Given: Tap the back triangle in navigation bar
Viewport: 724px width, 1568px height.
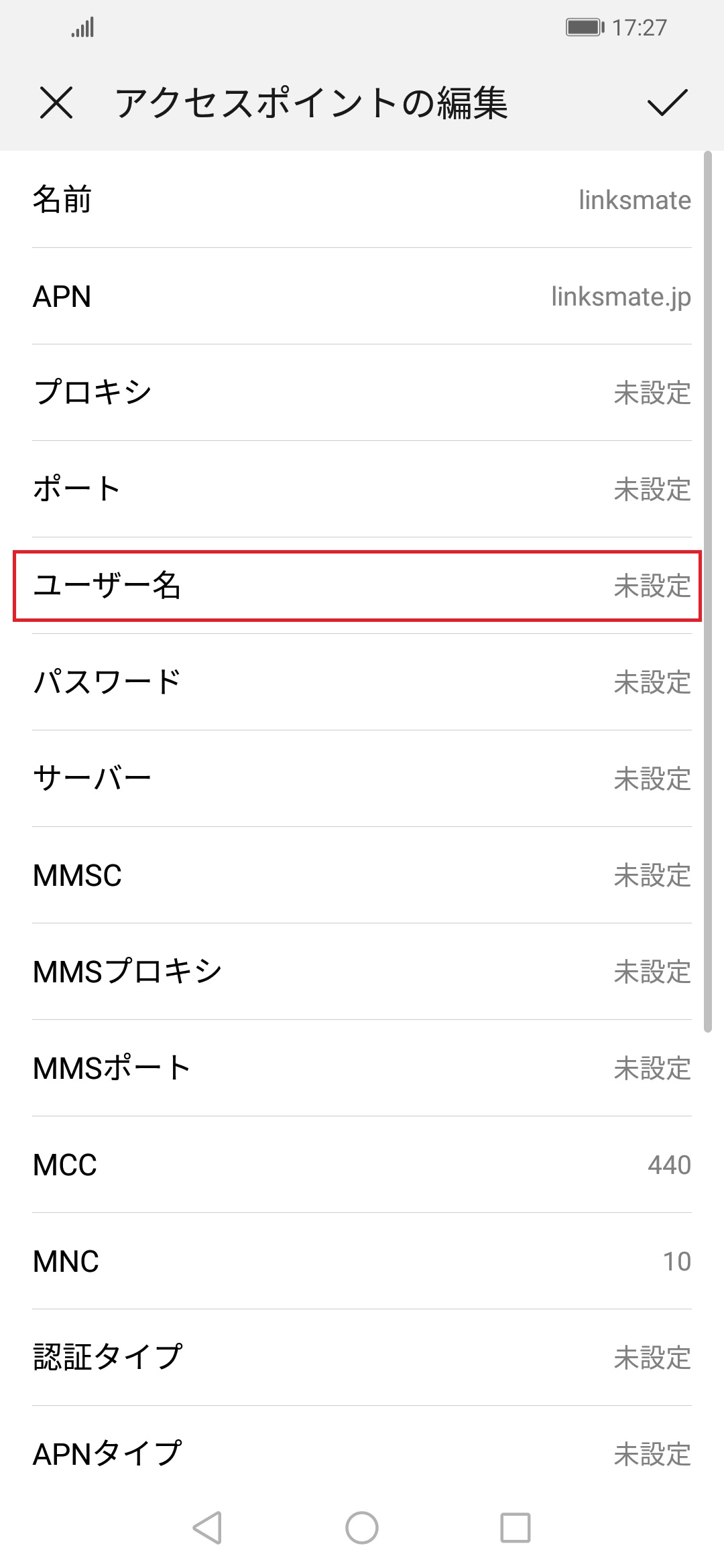Looking at the screenshot, I should 208,1522.
